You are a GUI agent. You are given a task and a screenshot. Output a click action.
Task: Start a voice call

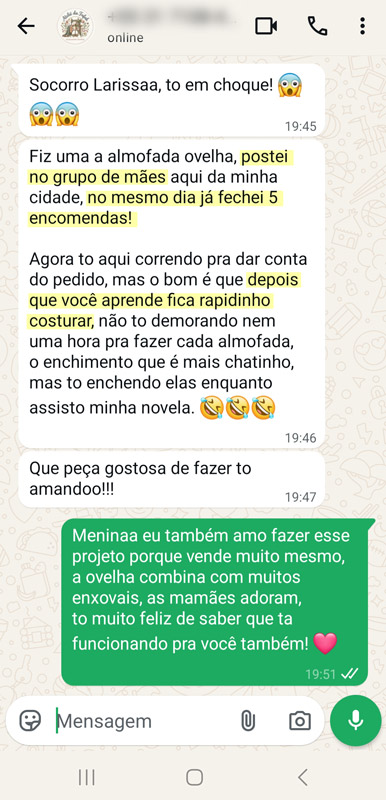(317, 26)
